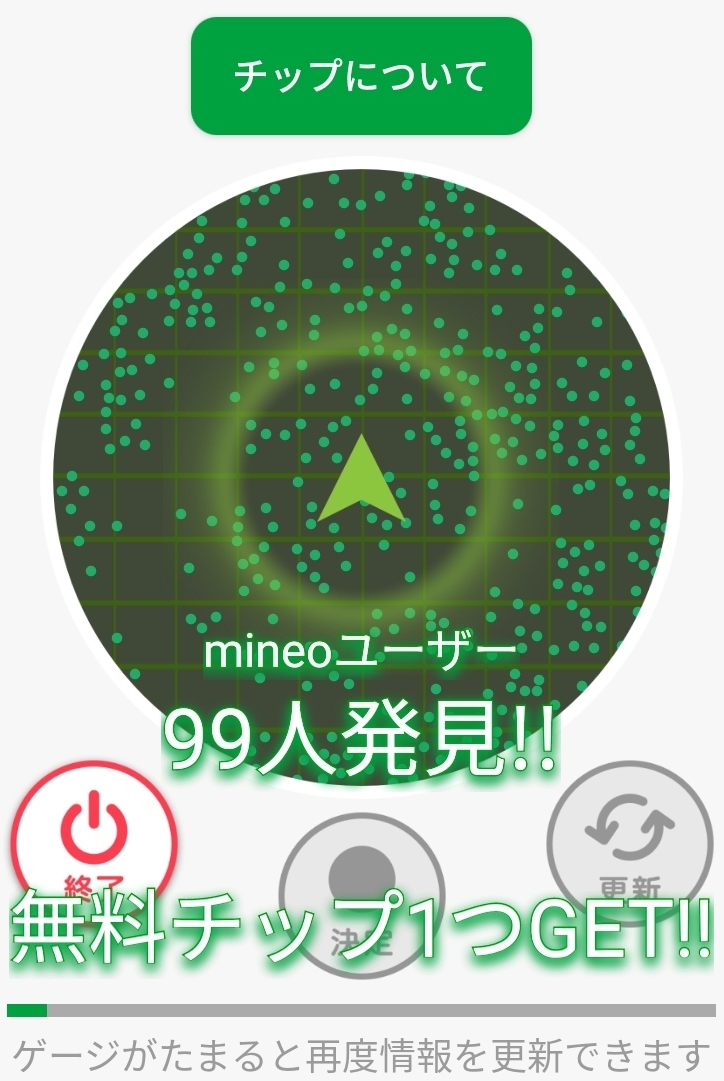Tap the red 終了 power button
Image resolution: width=724 pixels, height=1081 pixels.
93,835
